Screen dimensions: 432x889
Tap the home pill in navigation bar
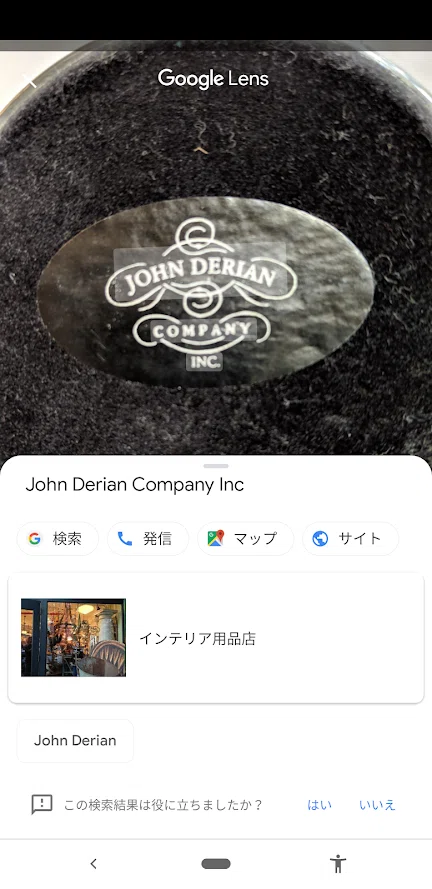[x=216, y=863]
